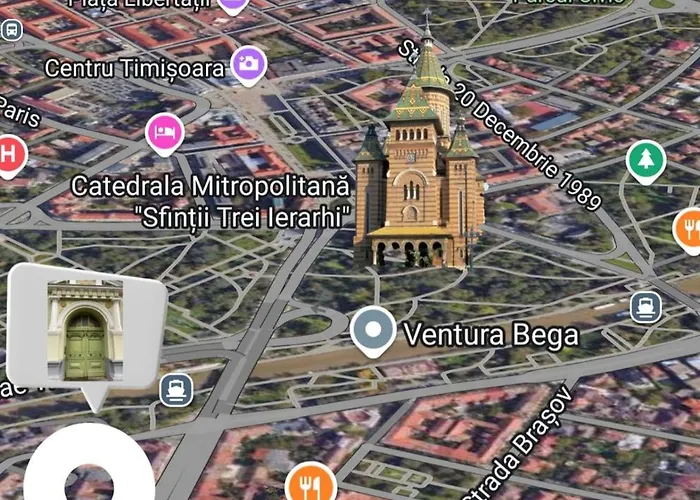
Task: Tap the pink hotel marker
Action: tap(164, 132)
